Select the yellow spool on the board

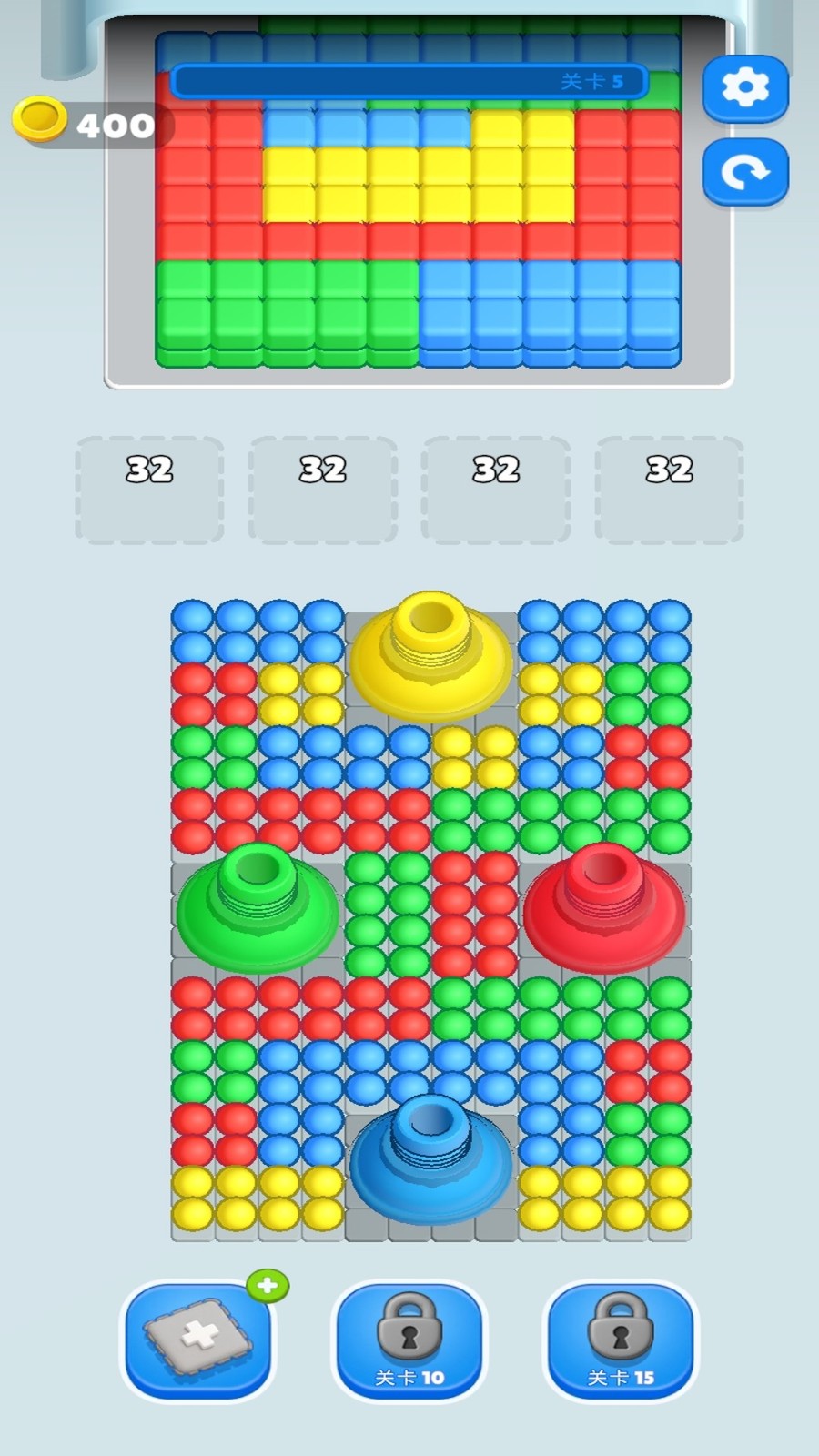(x=430, y=648)
